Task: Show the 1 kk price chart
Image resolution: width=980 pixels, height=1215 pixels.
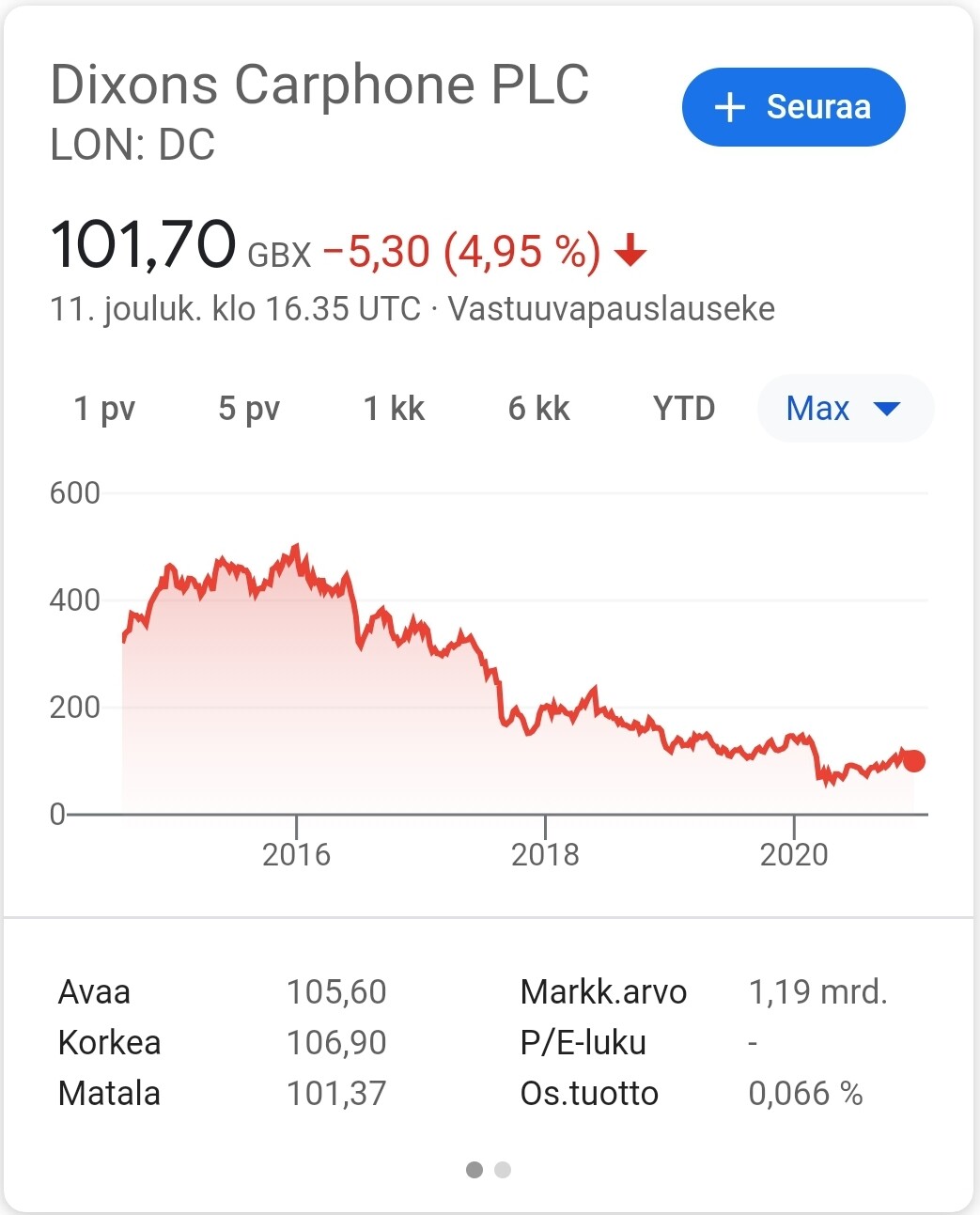Action: click(x=394, y=409)
